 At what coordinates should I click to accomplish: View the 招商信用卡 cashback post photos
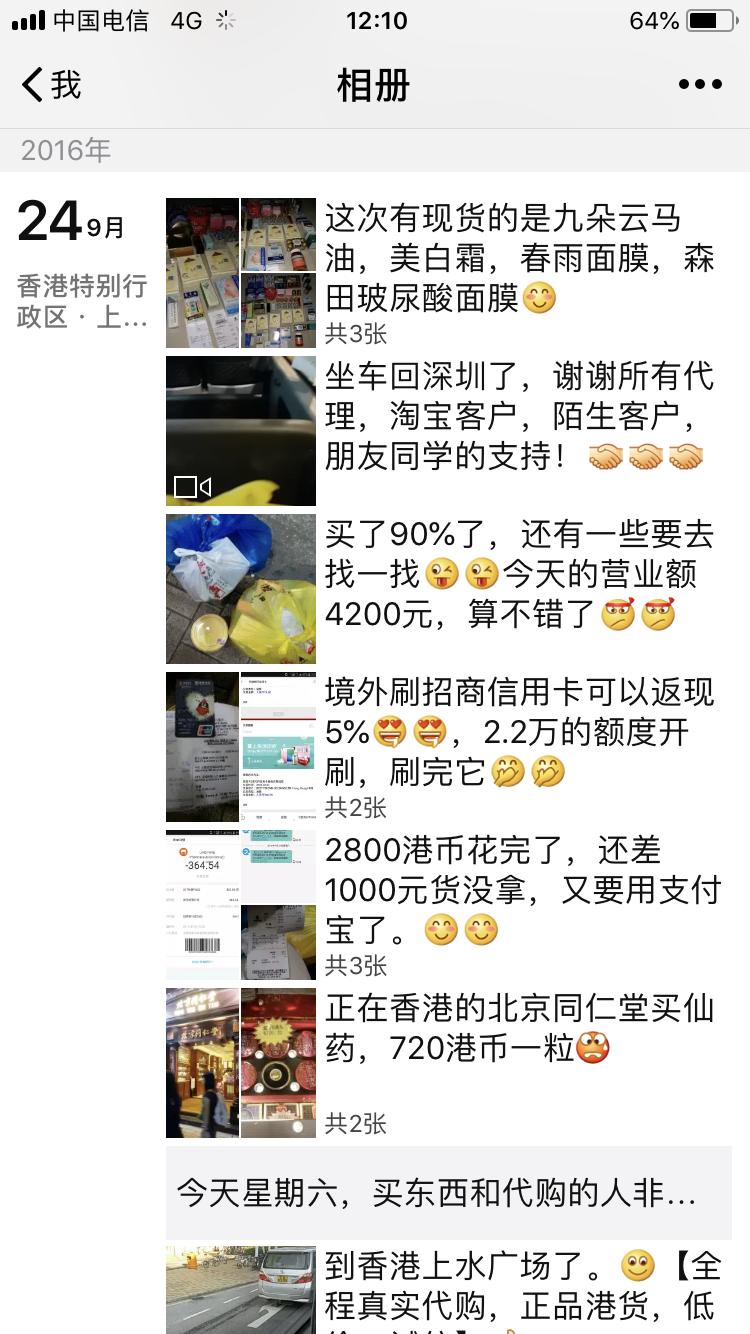pyautogui.click(x=240, y=745)
